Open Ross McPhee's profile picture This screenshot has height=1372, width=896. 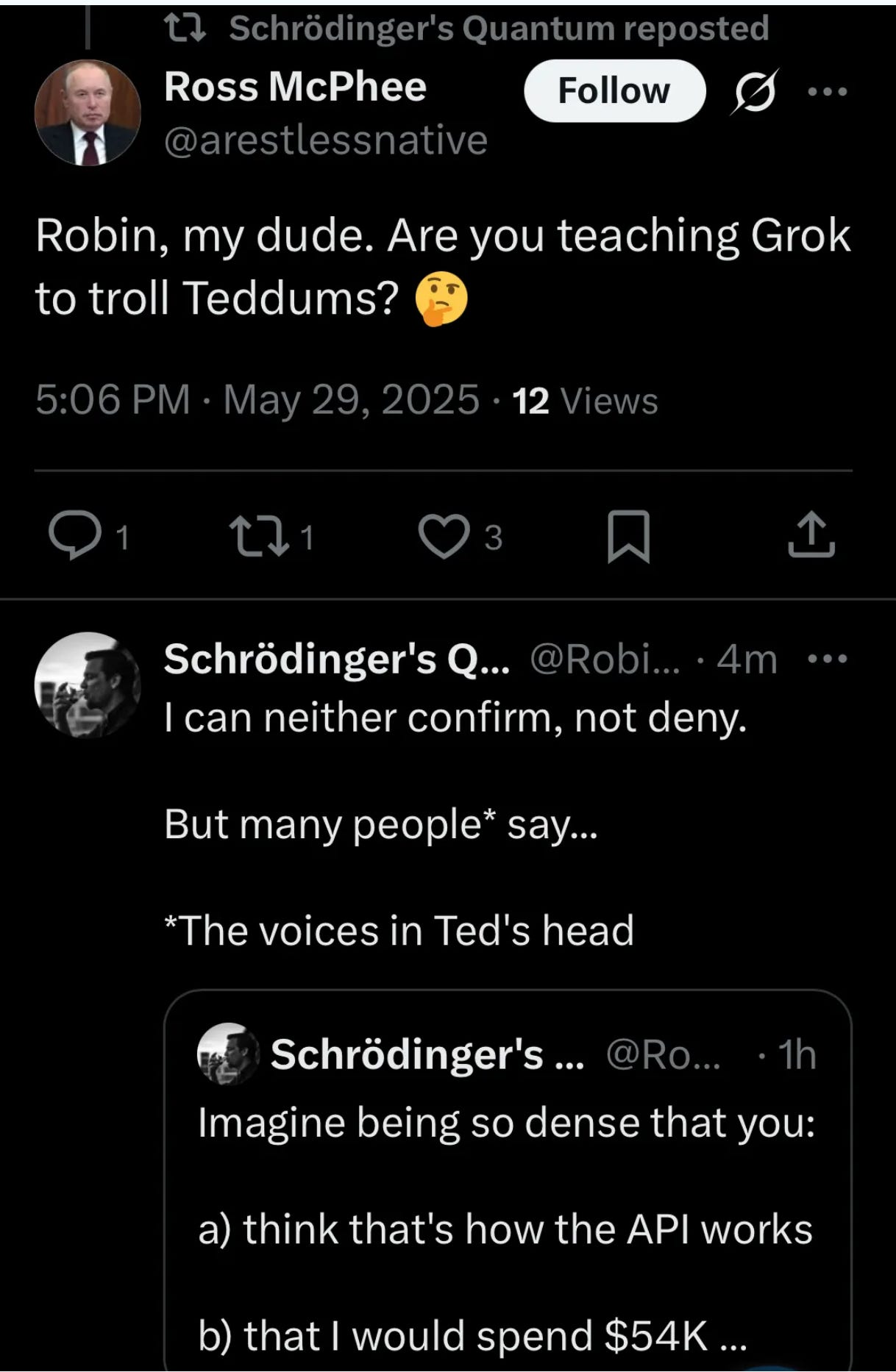coord(88,112)
